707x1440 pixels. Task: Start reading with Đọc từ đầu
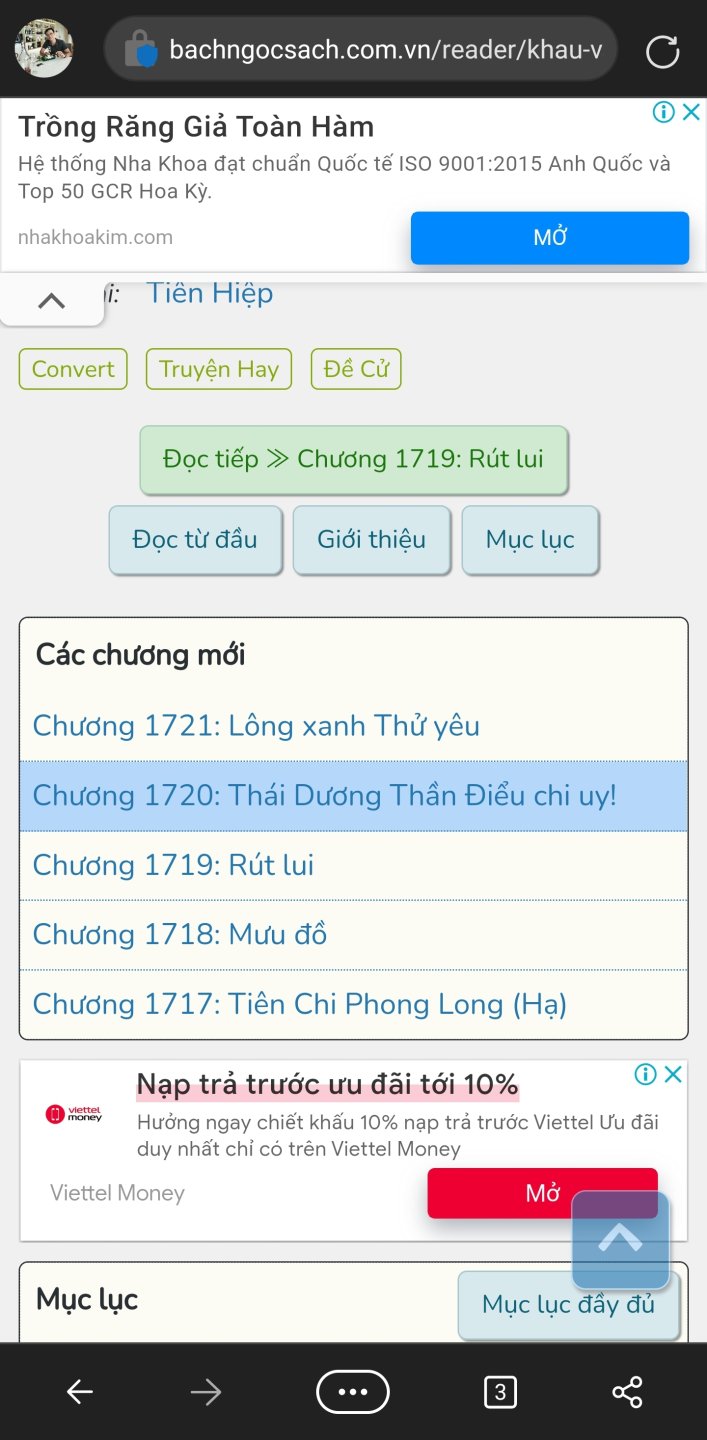pos(195,540)
